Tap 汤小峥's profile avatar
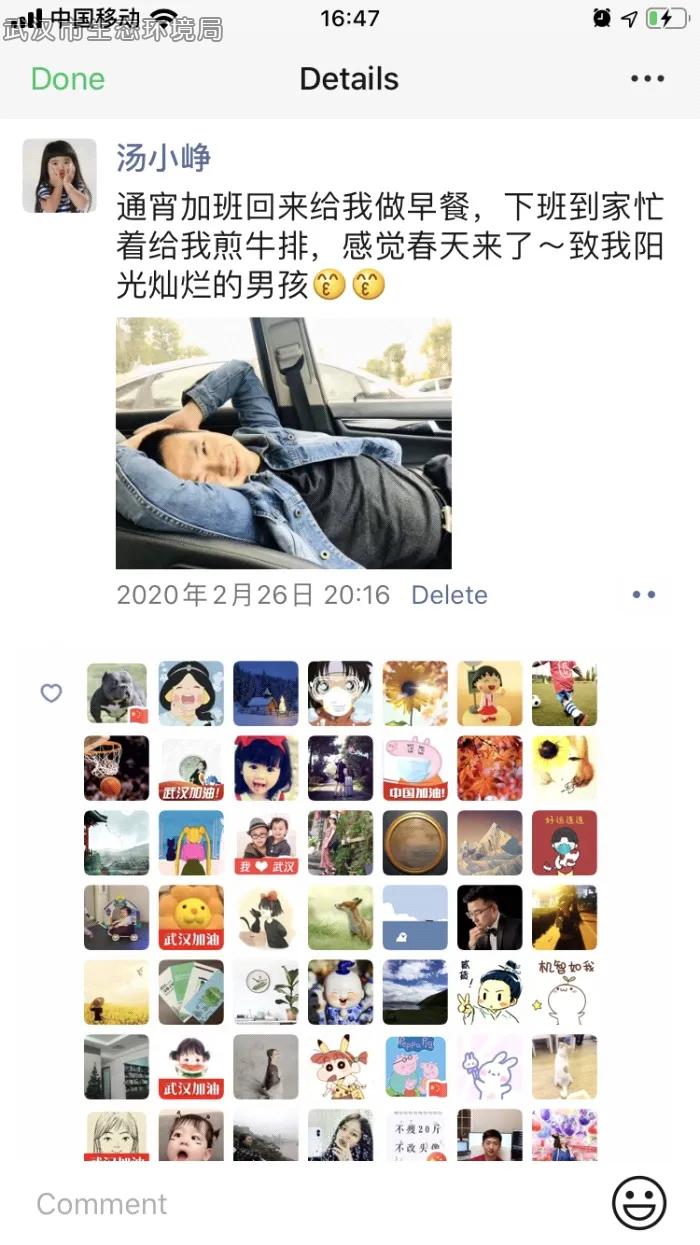The height and width of the screenshot is (1245, 700). point(60,176)
